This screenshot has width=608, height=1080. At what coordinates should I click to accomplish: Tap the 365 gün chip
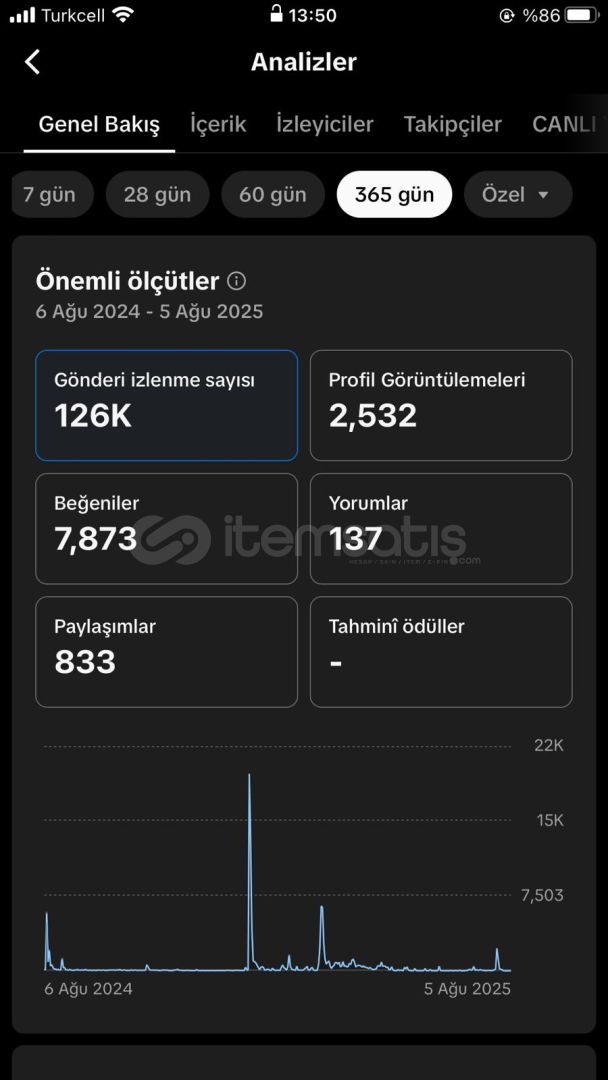[x=395, y=195]
